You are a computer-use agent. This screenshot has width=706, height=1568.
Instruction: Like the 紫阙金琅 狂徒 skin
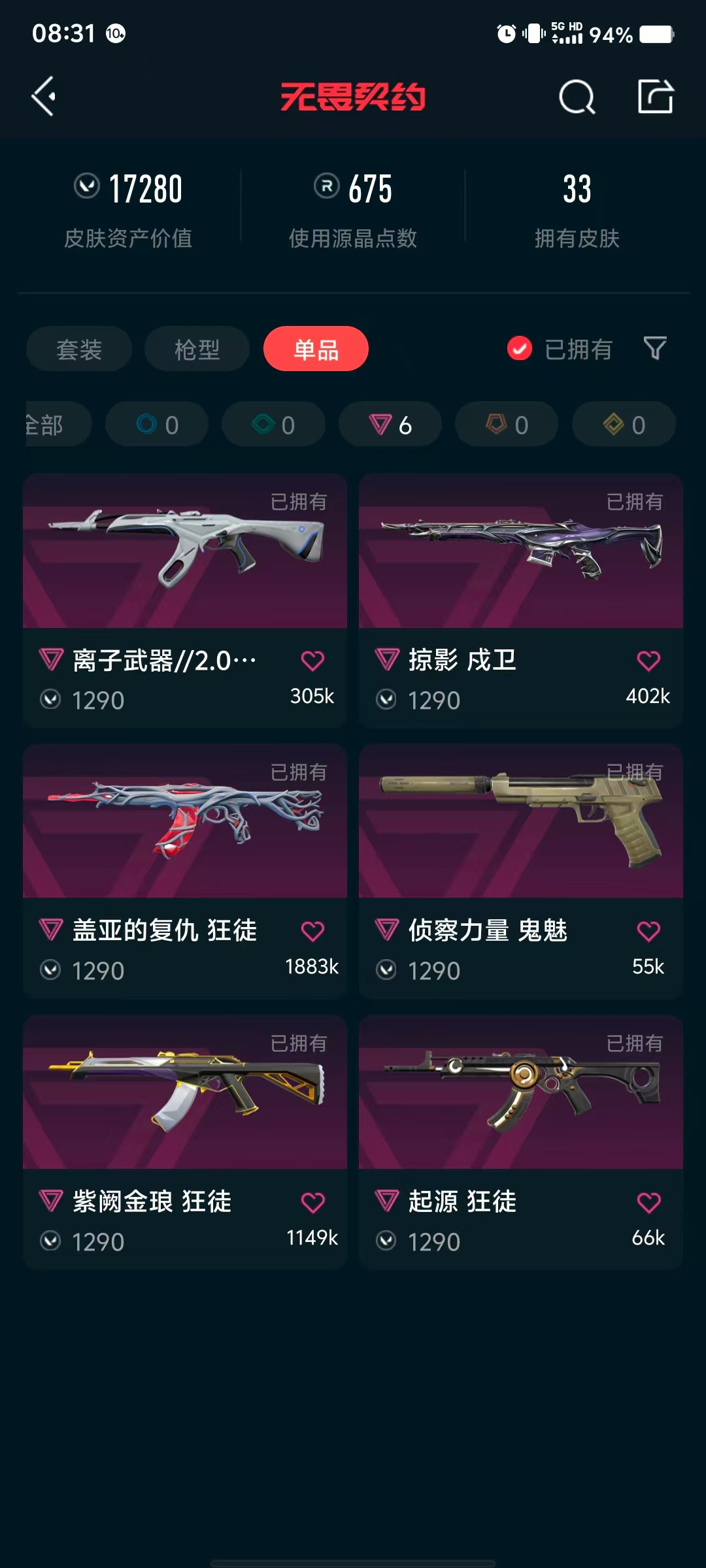pos(312,1202)
